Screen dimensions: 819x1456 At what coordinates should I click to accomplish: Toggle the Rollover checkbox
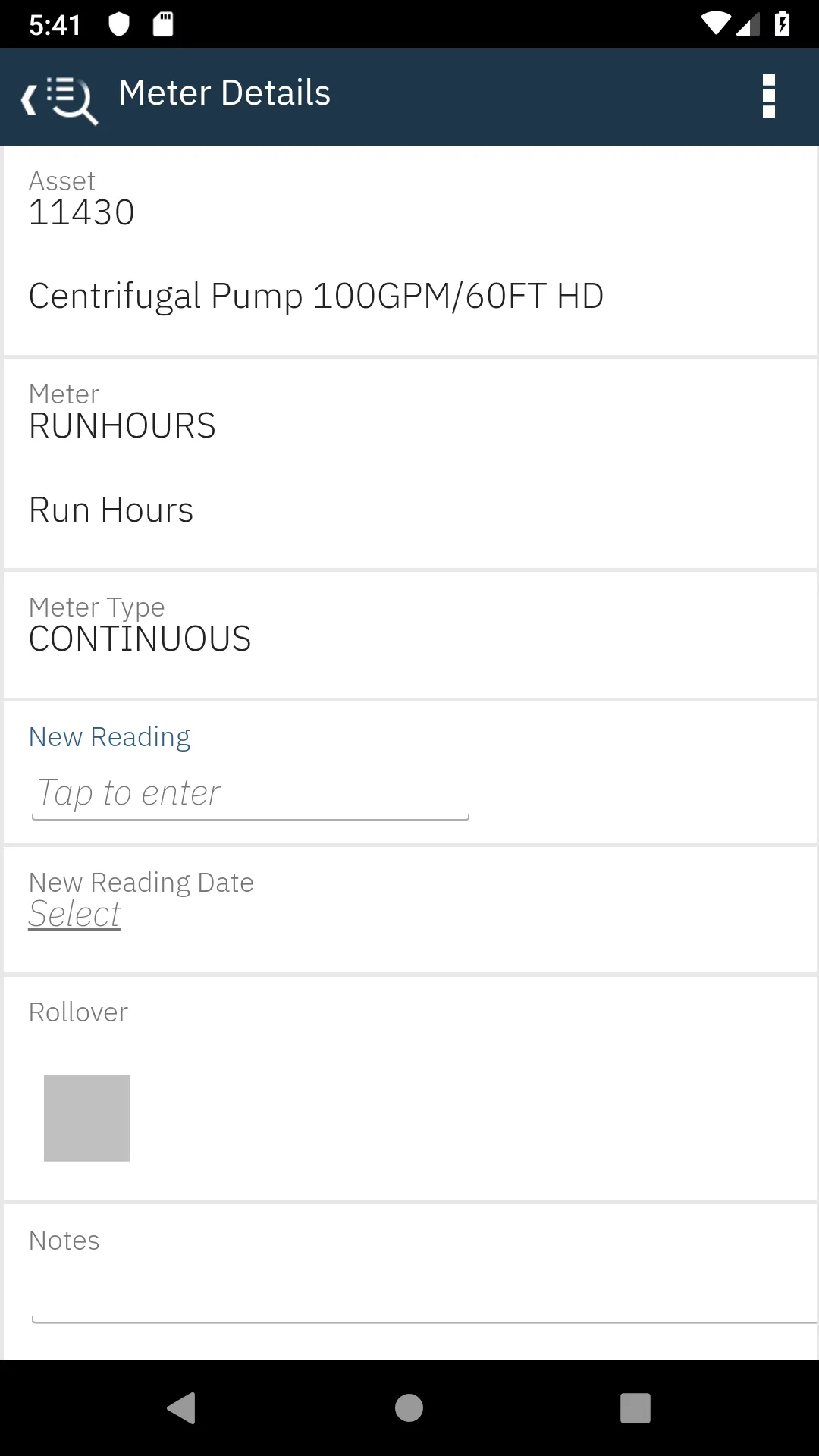[x=86, y=1118]
